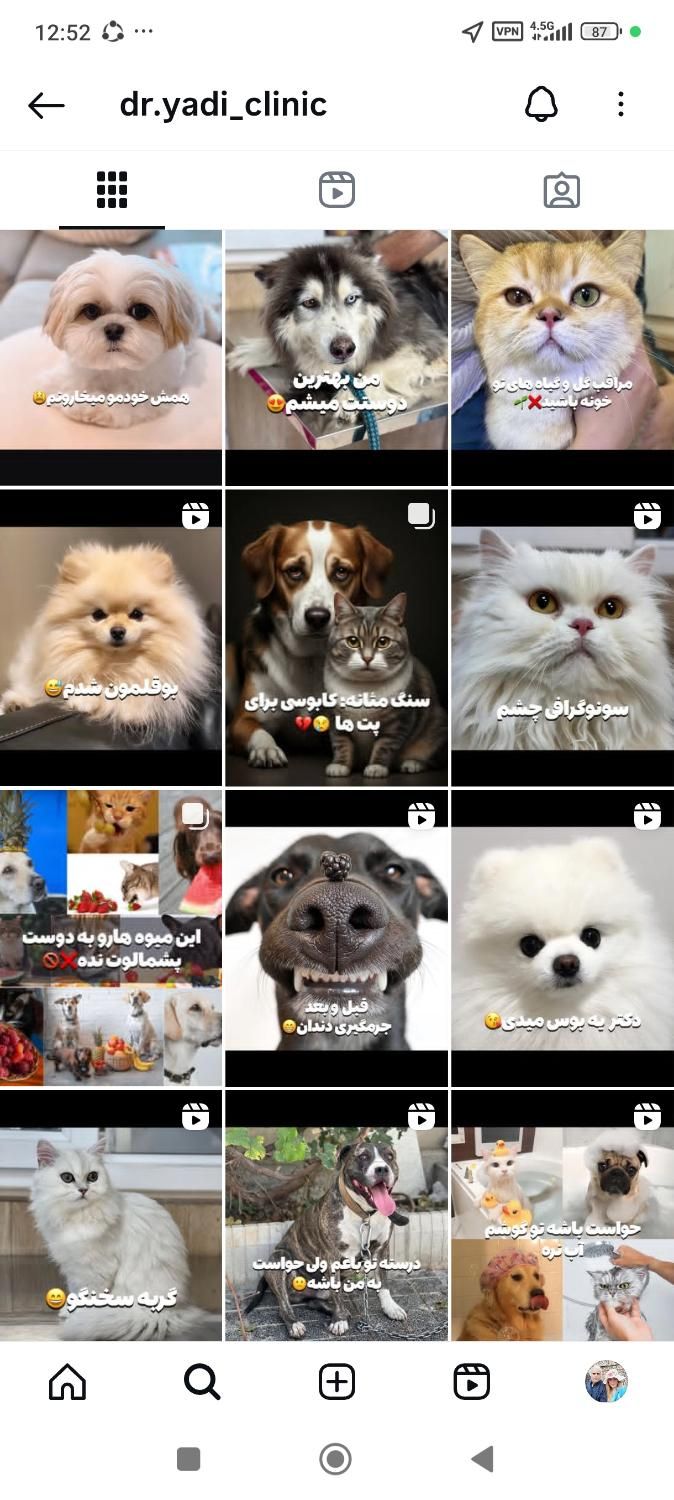Open the fruits collage carousel post

point(111,940)
